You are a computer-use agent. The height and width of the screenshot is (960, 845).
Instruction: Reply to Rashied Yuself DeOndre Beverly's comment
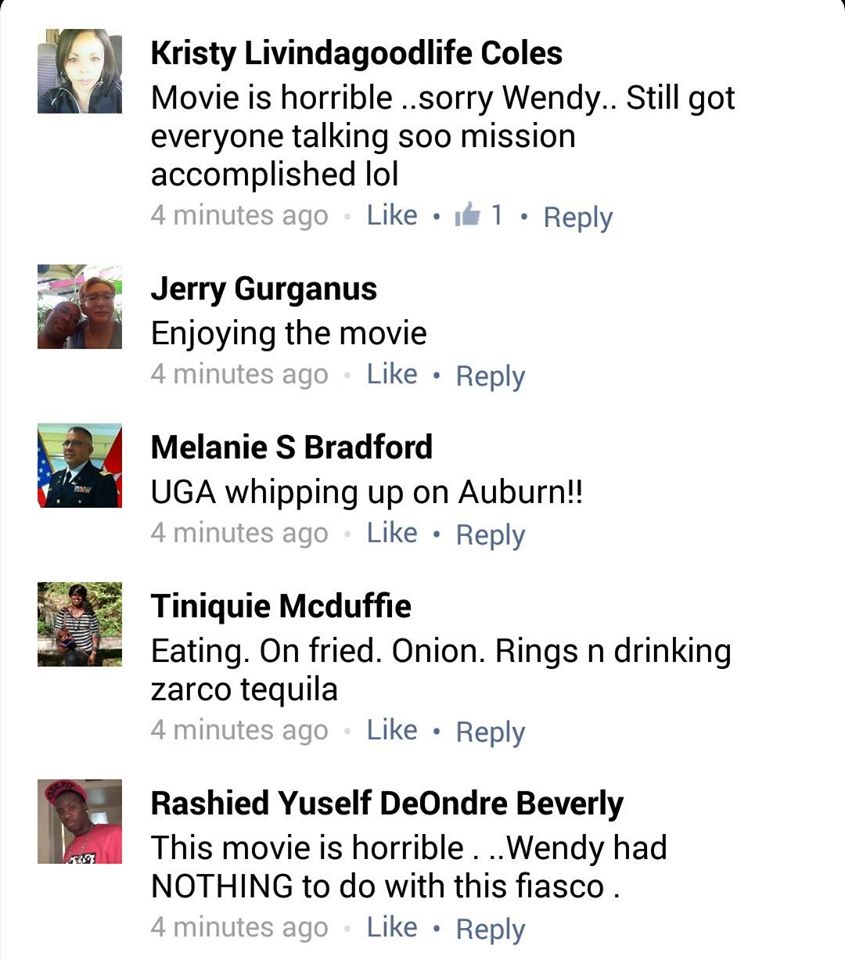[x=490, y=929]
